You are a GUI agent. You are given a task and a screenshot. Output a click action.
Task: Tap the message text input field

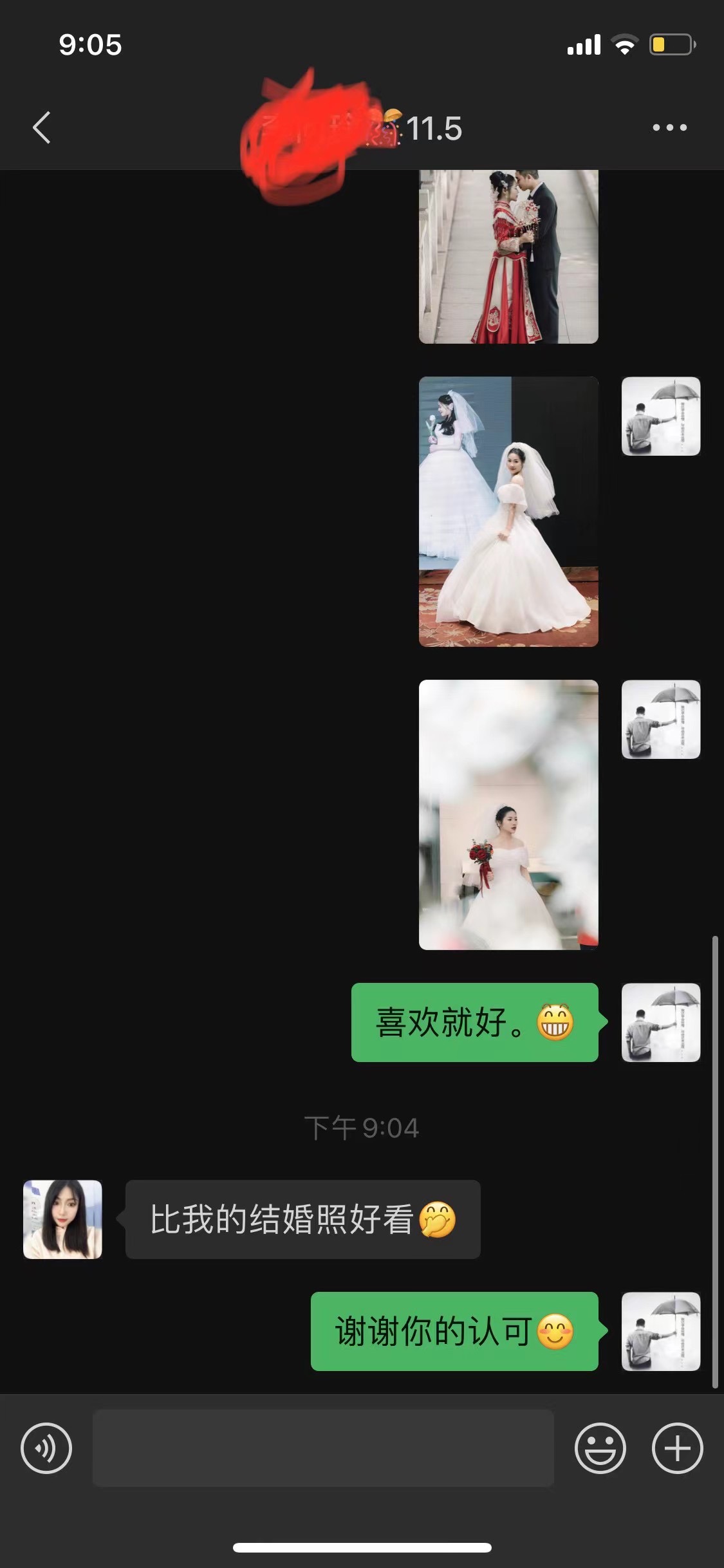pyautogui.click(x=323, y=1448)
